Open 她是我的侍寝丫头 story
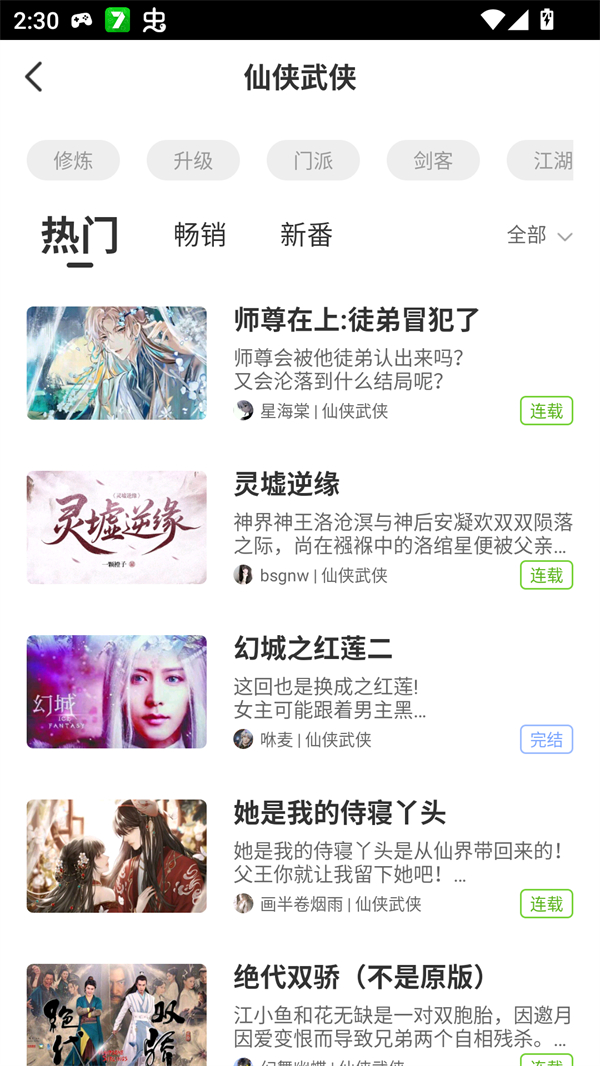Image resolution: width=600 pixels, height=1066 pixels. (x=340, y=812)
